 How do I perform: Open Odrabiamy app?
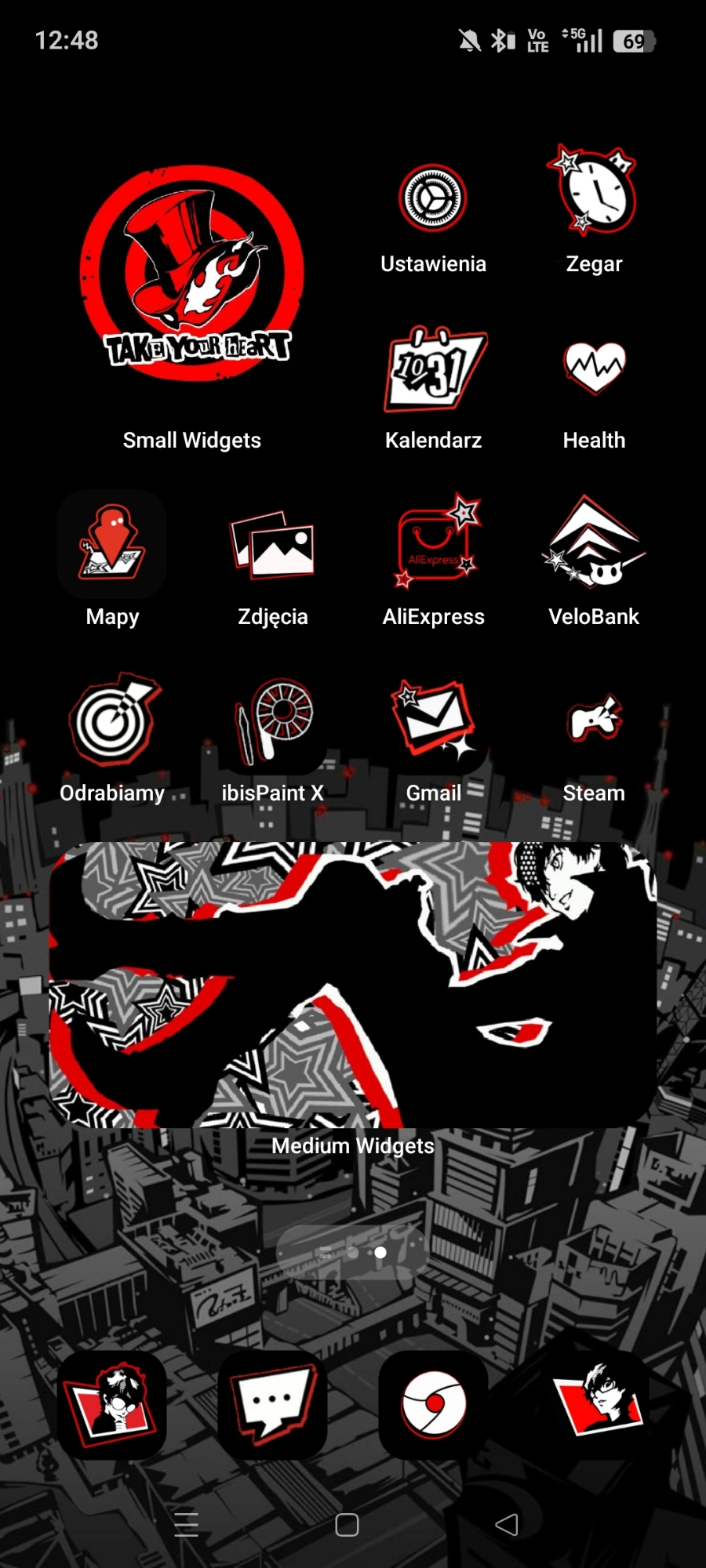112,720
